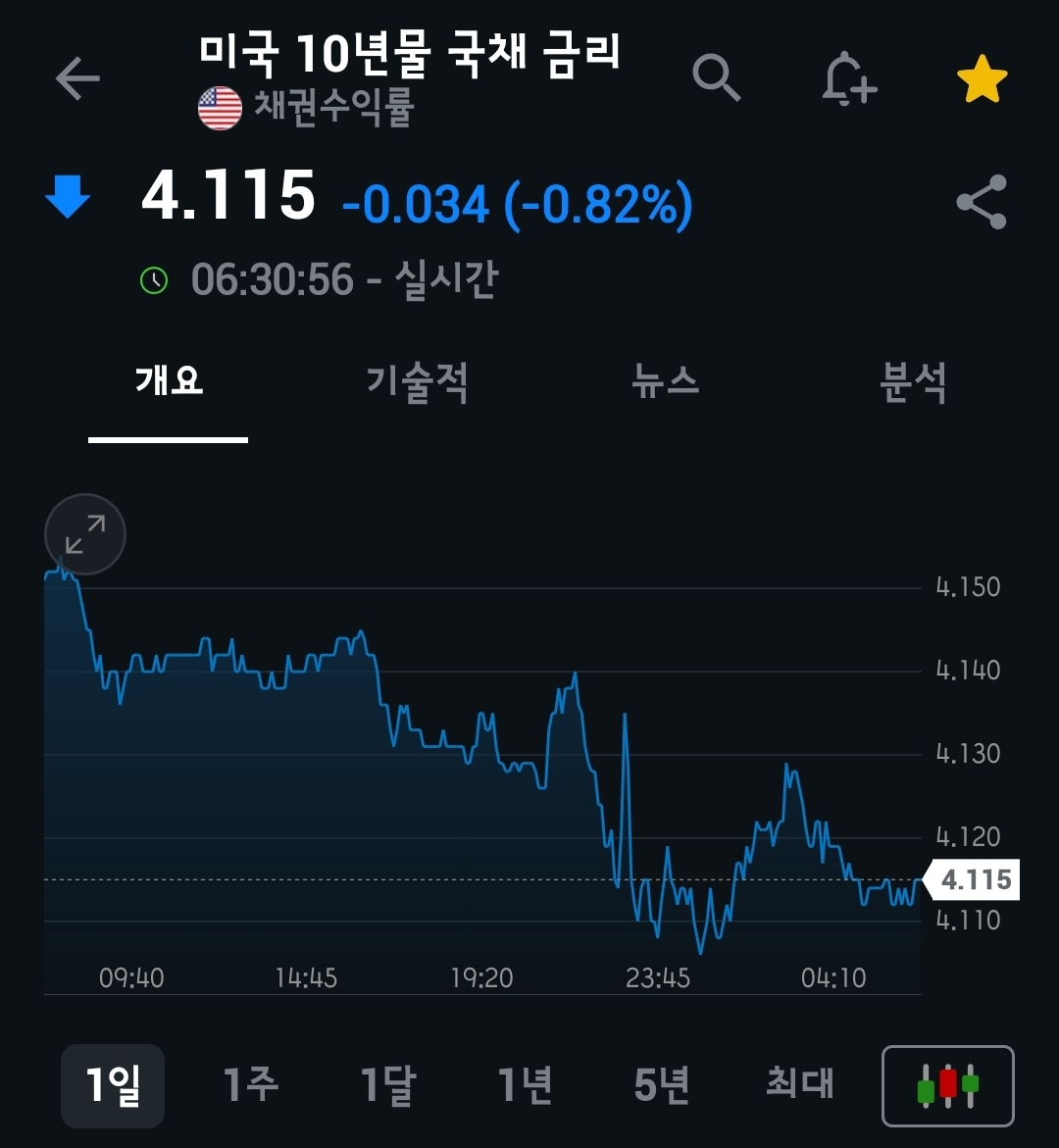Viewport: 1059px width, 1148px height.
Task: Set chart period to 1달
Action: point(388,1085)
